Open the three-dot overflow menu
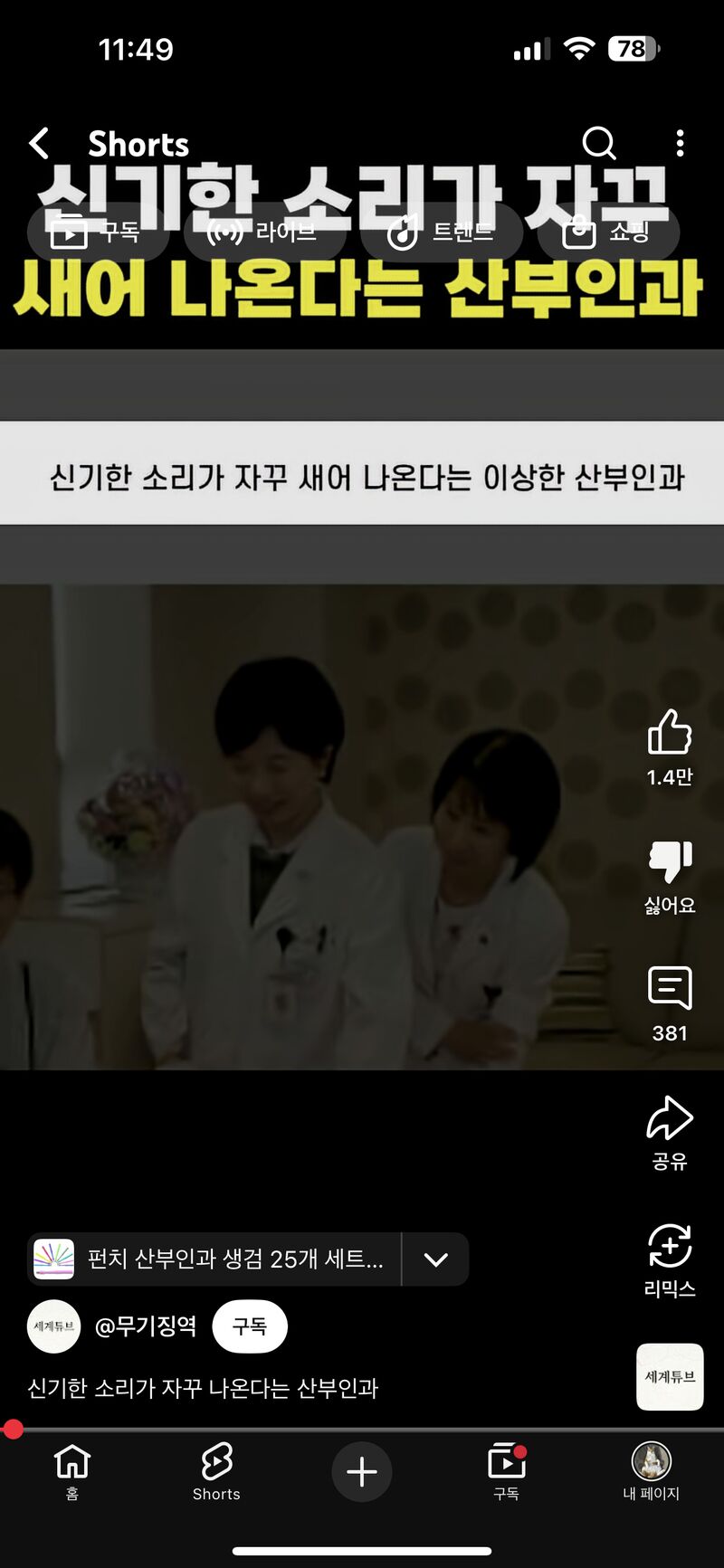The image size is (724, 1568). [680, 143]
